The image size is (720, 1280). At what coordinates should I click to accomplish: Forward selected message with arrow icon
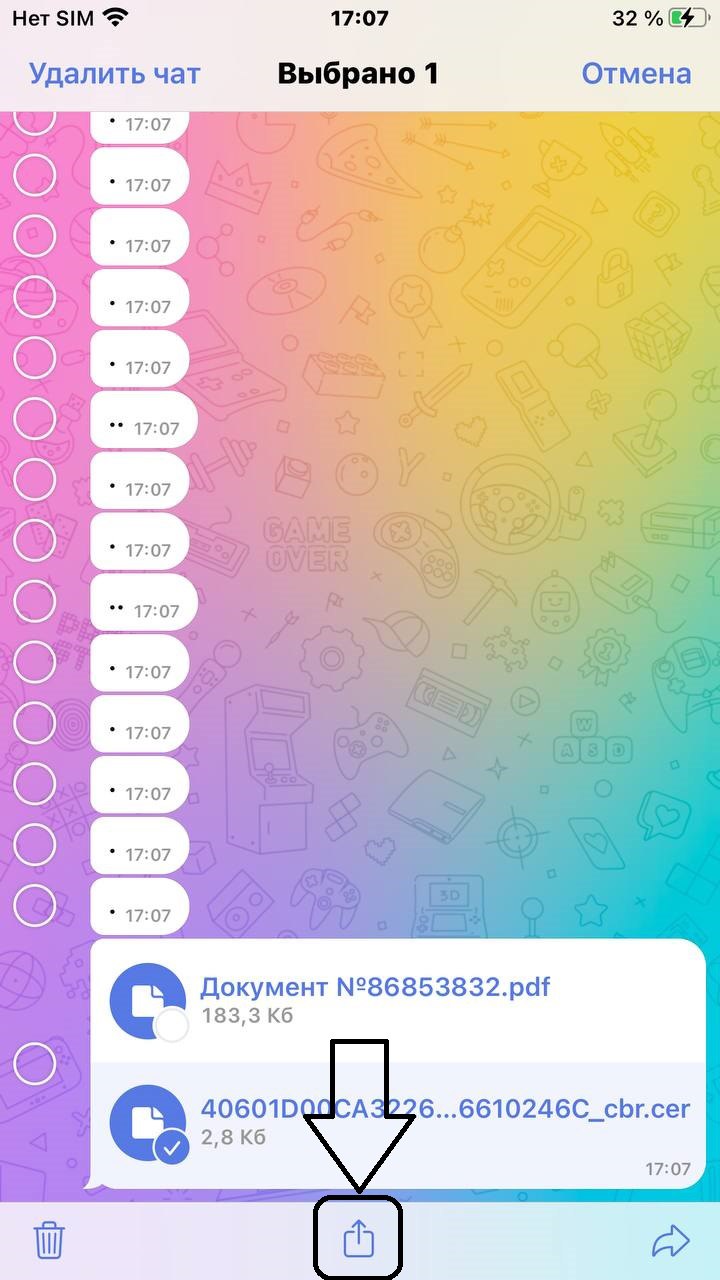(670, 1241)
